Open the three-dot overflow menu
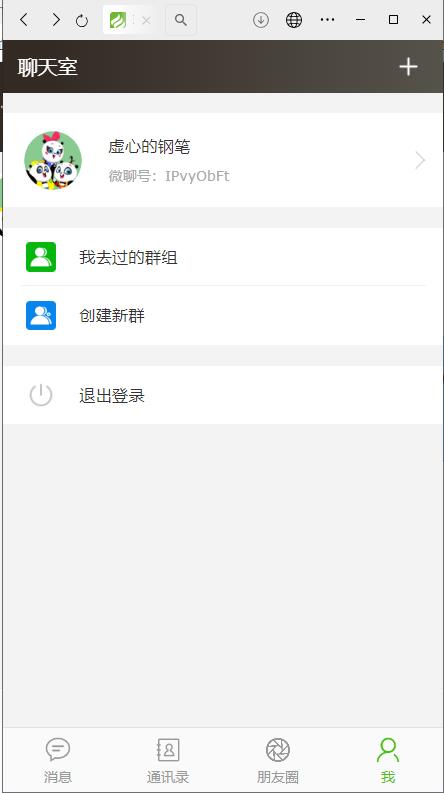Viewport: 444px width, 793px height. [327, 20]
